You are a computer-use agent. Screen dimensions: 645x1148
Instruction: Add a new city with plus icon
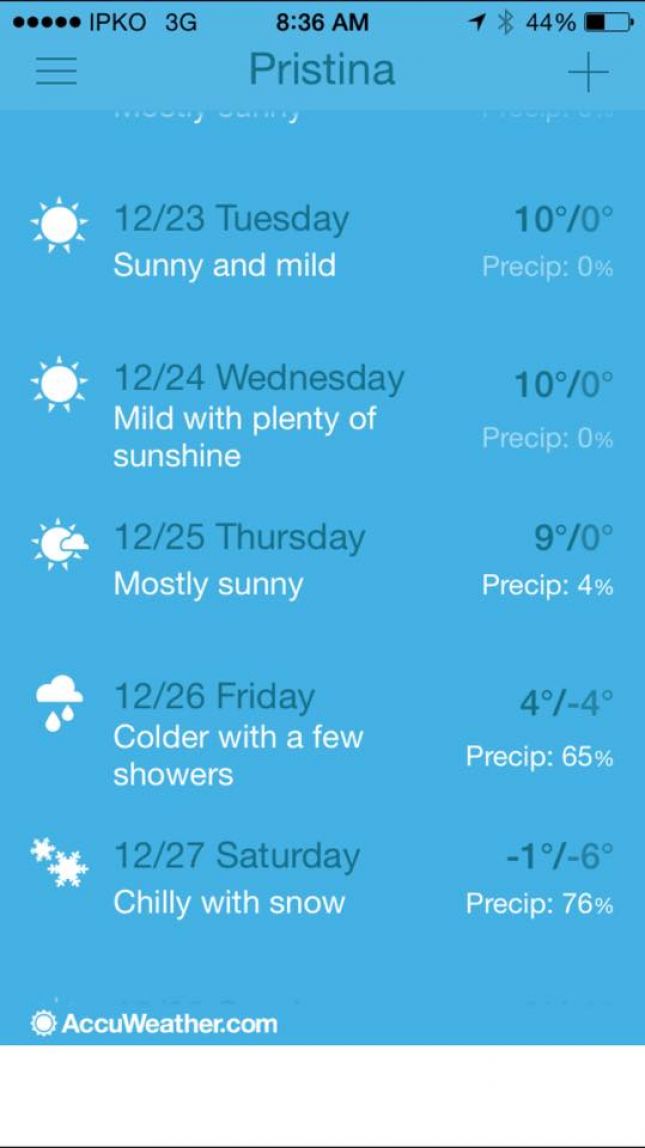[x=588, y=72]
